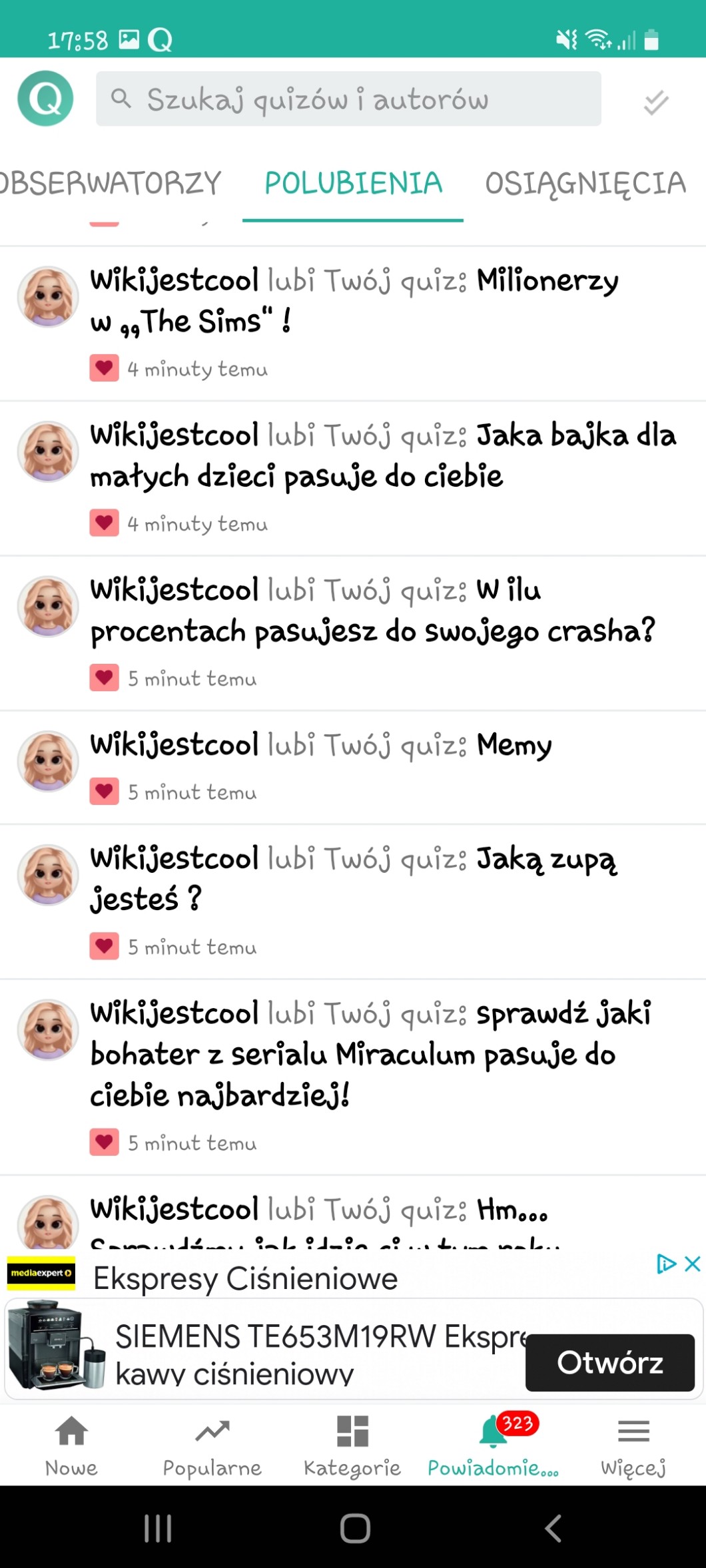706x1568 pixels.
Task: Open the Jaka bajka dla małych dzieci notification
Action: coord(383,477)
